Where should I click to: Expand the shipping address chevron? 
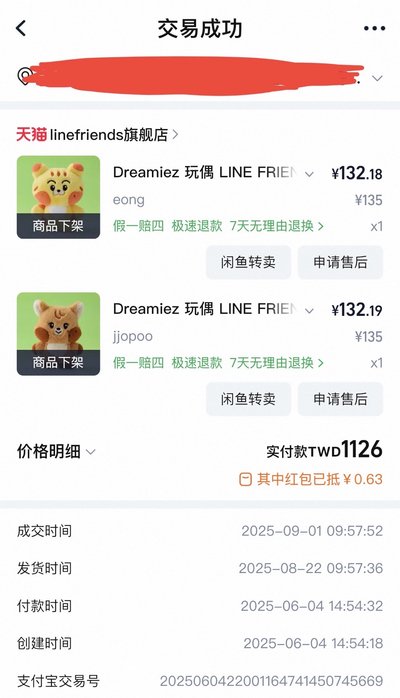tap(377, 78)
